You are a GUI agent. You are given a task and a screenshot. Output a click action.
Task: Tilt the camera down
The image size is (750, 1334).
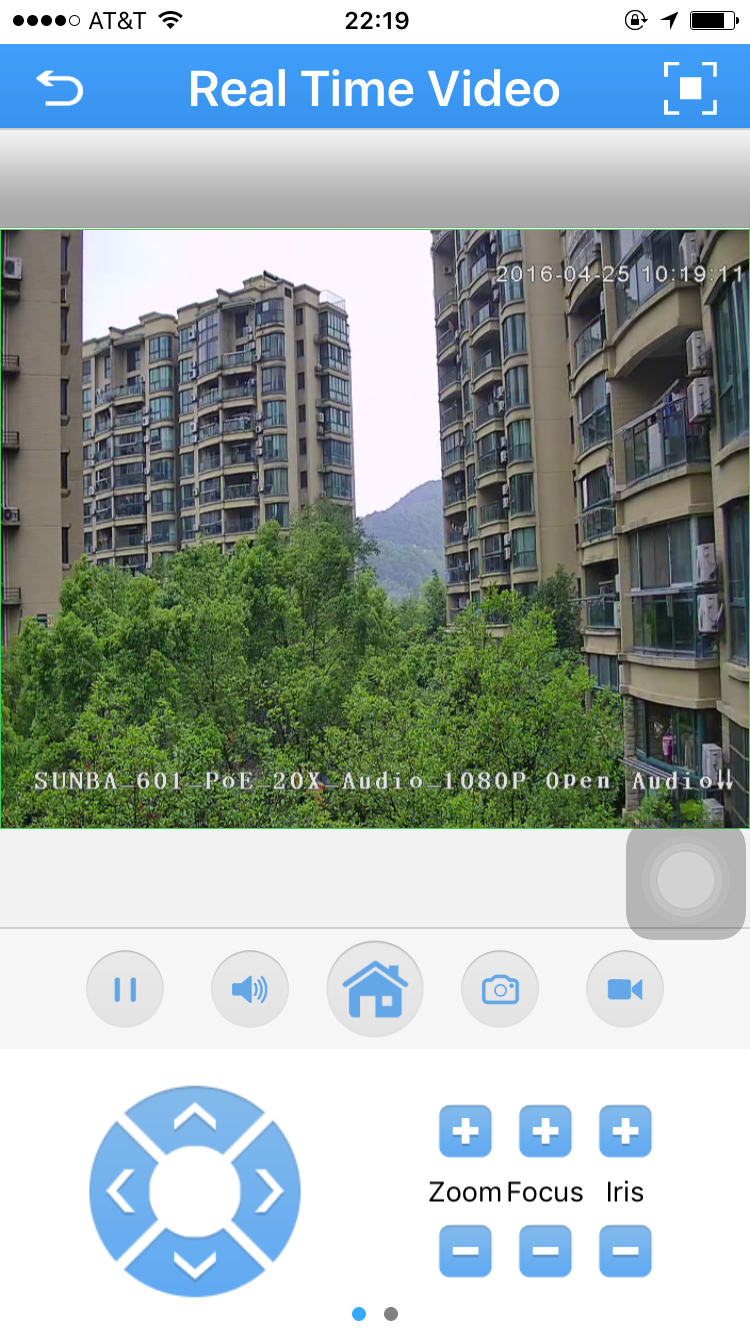[195, 1265]
